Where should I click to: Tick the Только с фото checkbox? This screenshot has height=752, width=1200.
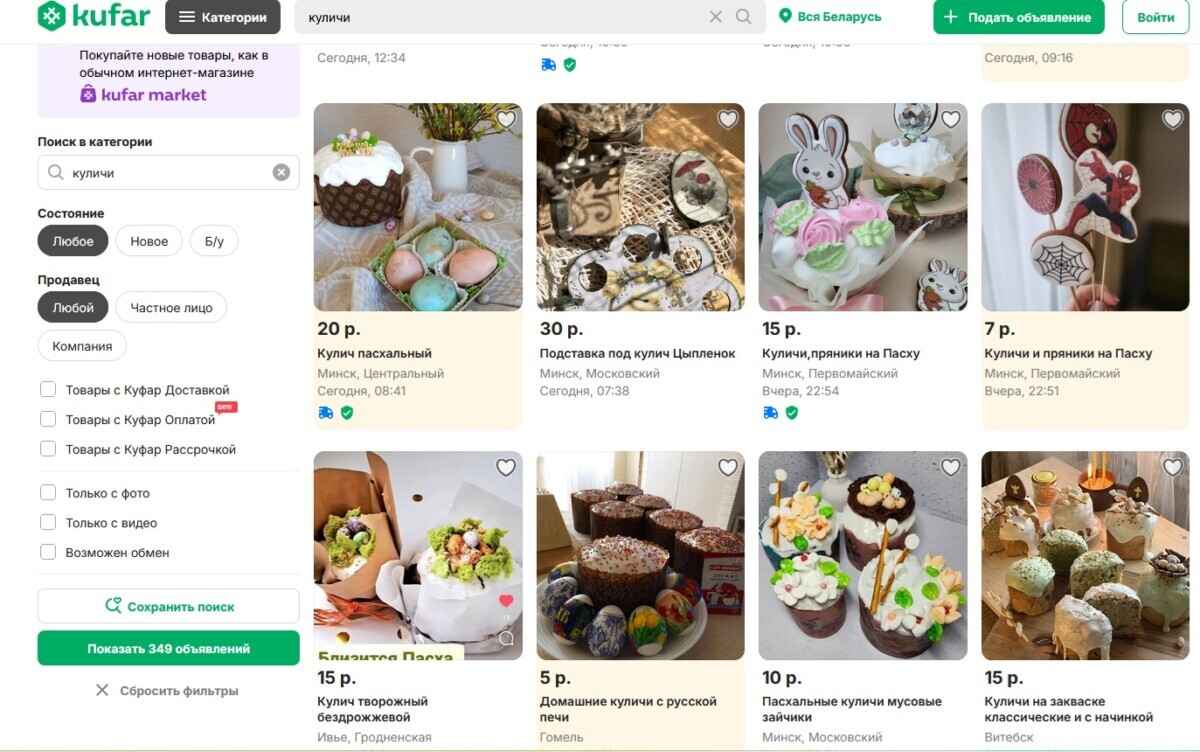(48, 493)
